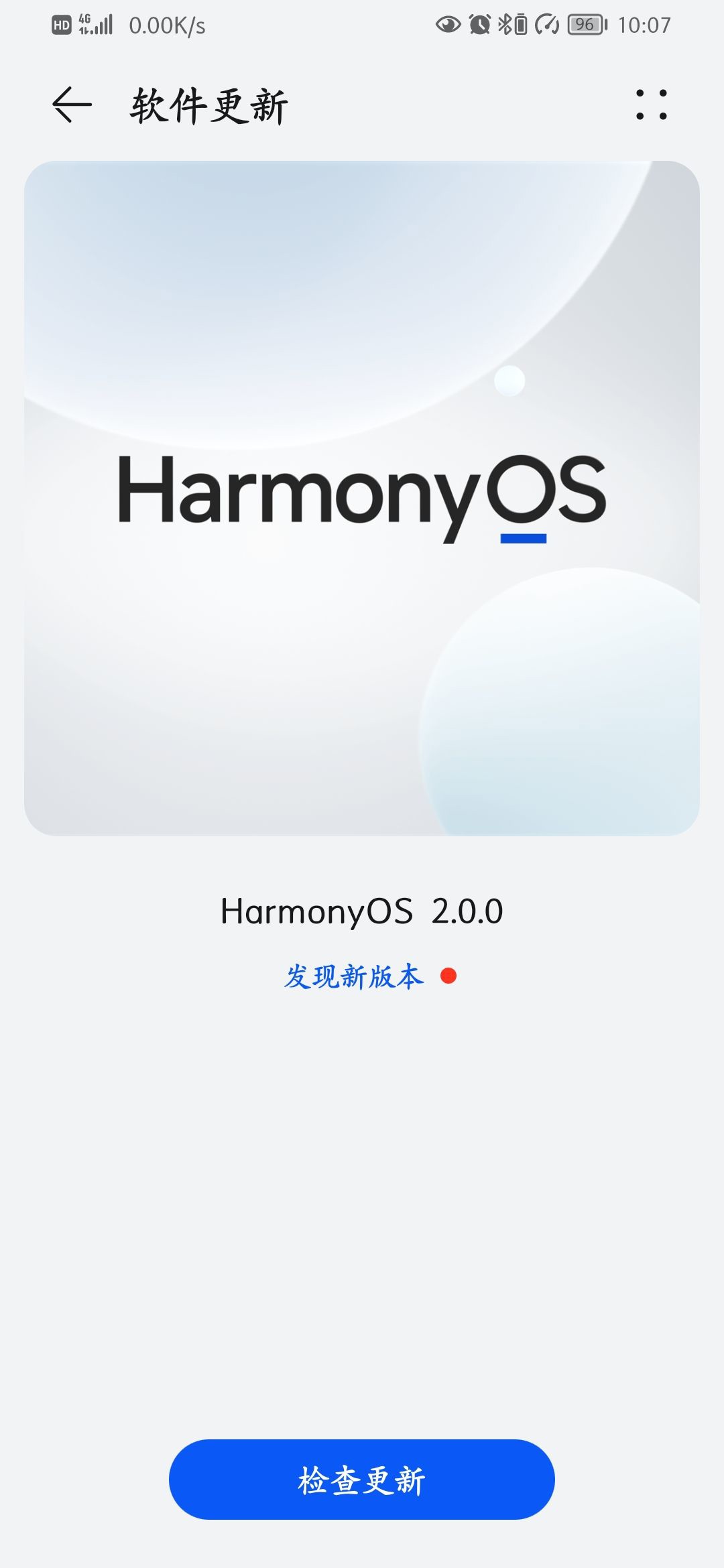Image resolution: width=724 pixels, height=1568 pixels.
Task: Go back from 软件更新 page
Action: (x=72, y=105)
